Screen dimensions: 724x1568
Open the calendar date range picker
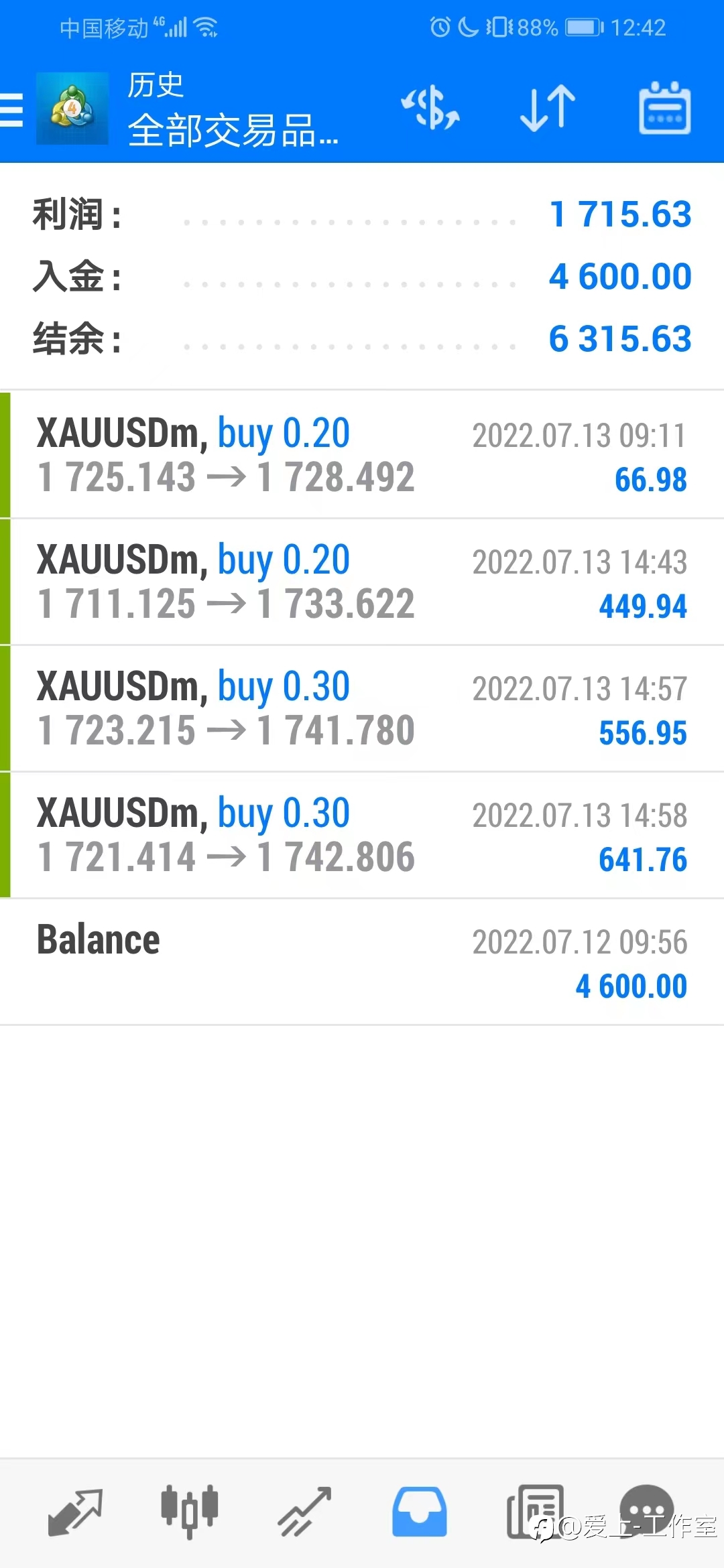tap(664, 109)
